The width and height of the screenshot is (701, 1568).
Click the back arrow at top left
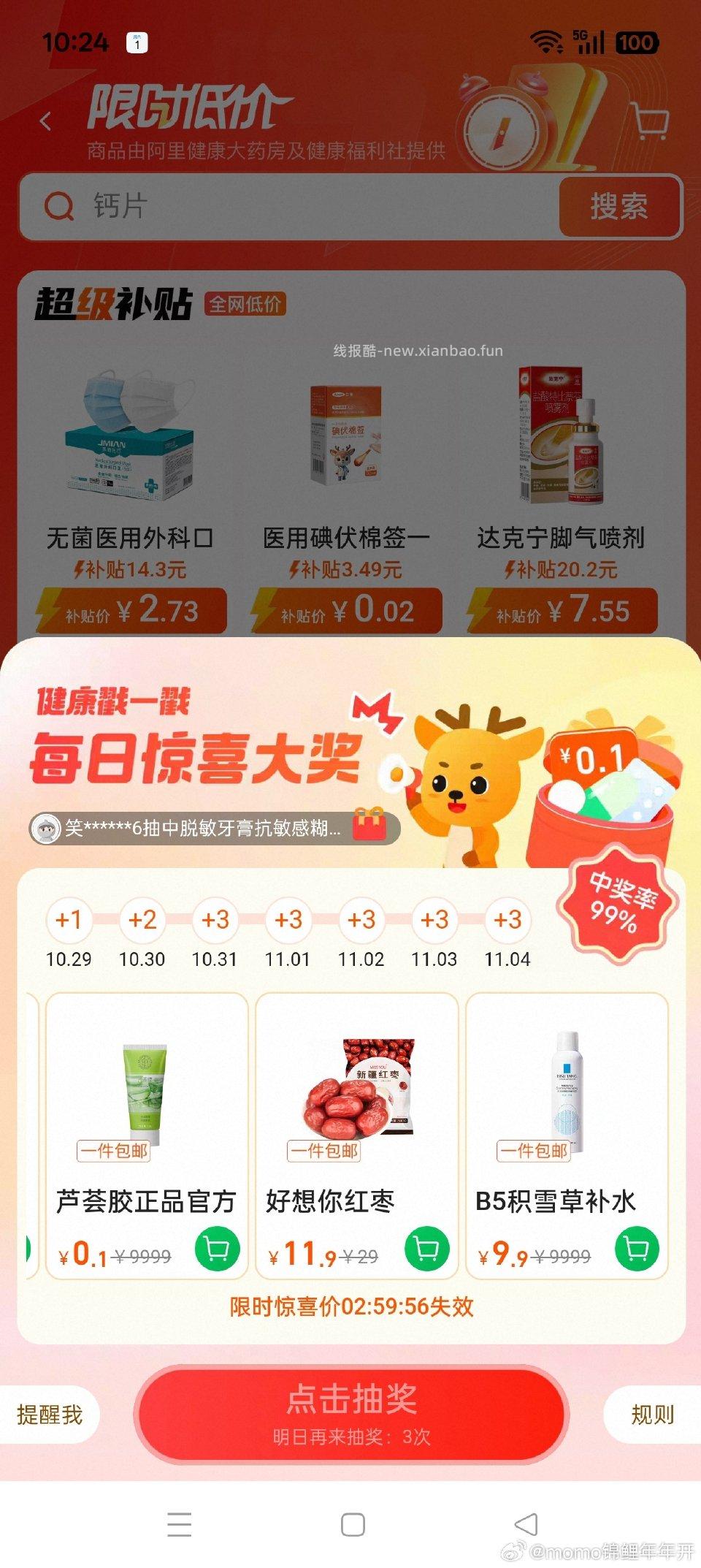coord(45,119)
